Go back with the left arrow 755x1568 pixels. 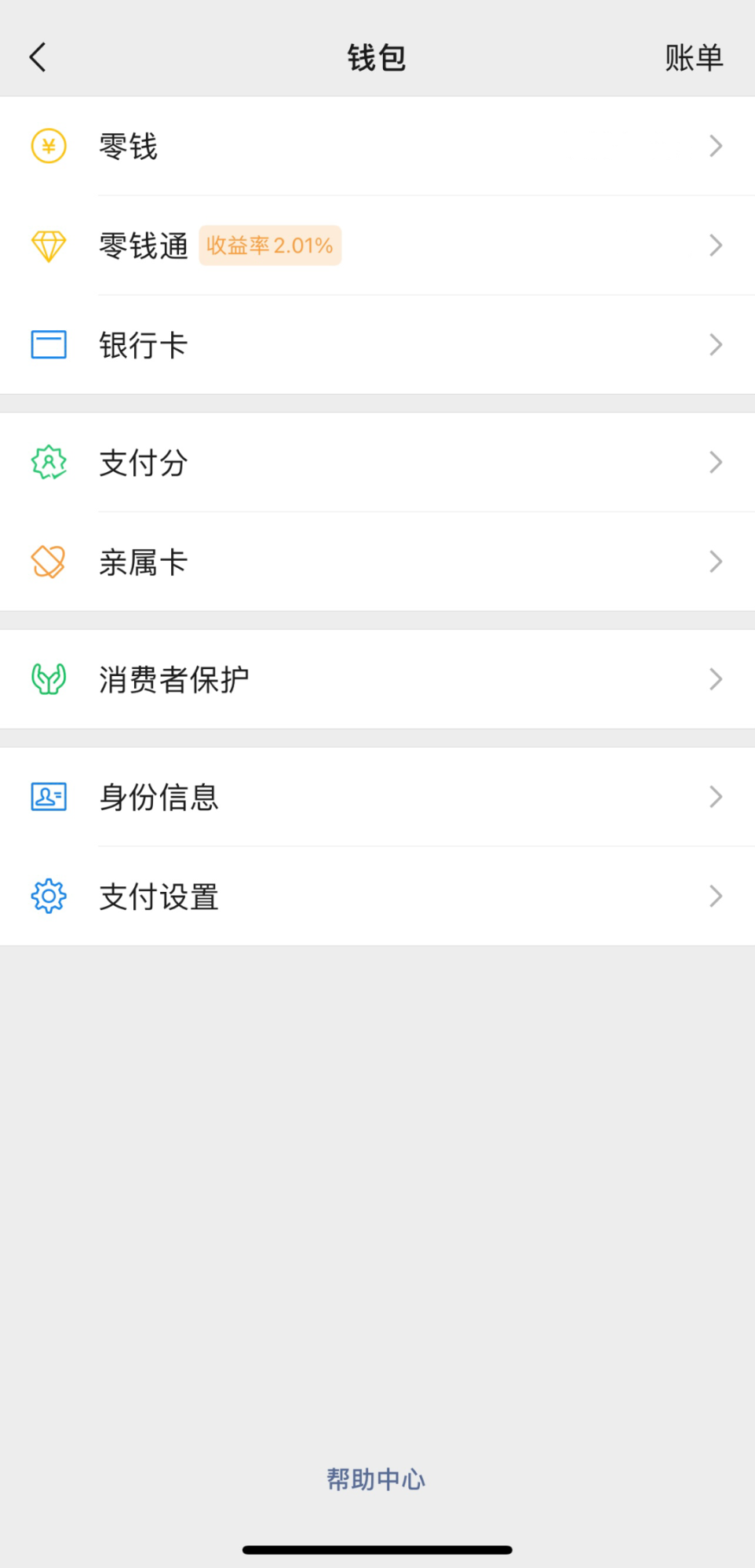(36, 56)
